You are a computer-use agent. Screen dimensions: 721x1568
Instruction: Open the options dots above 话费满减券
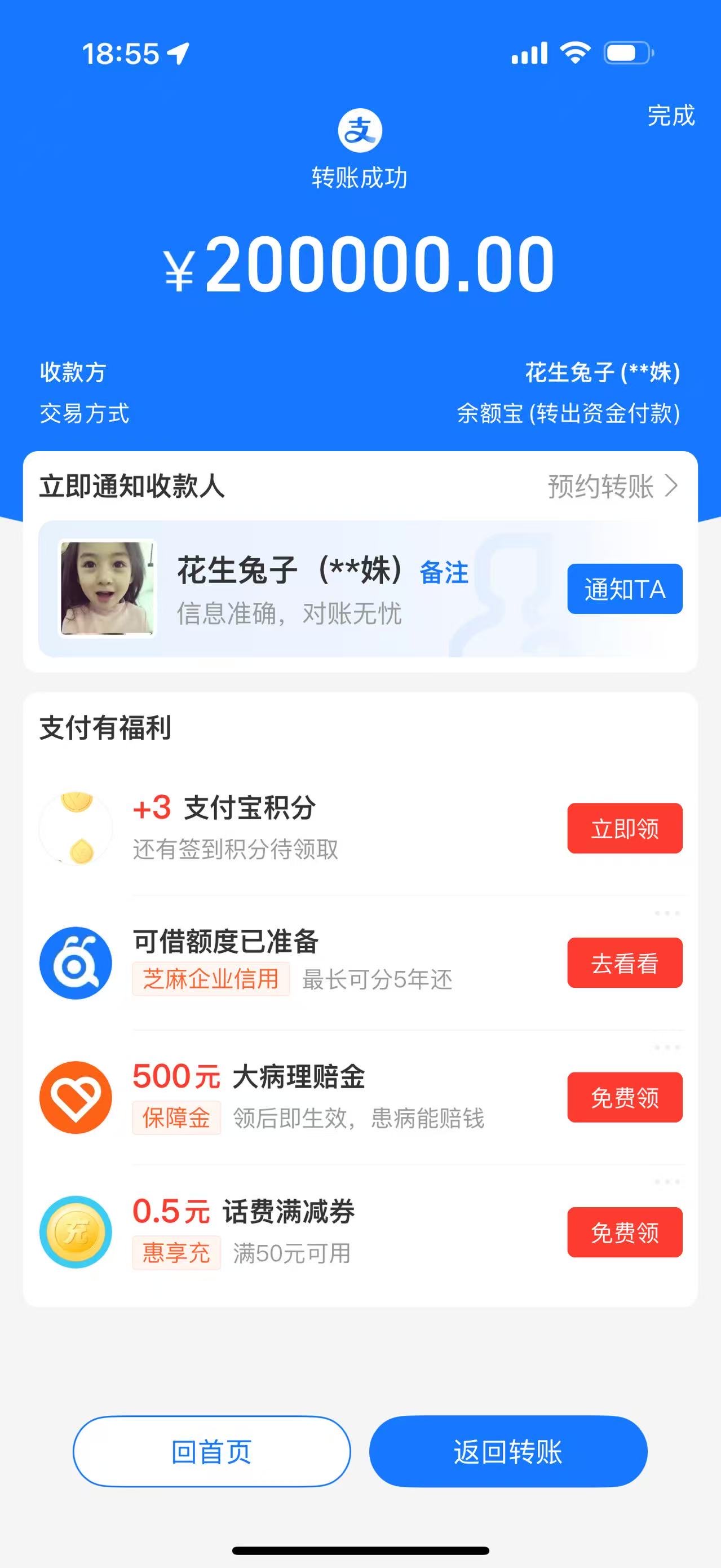667,1181
